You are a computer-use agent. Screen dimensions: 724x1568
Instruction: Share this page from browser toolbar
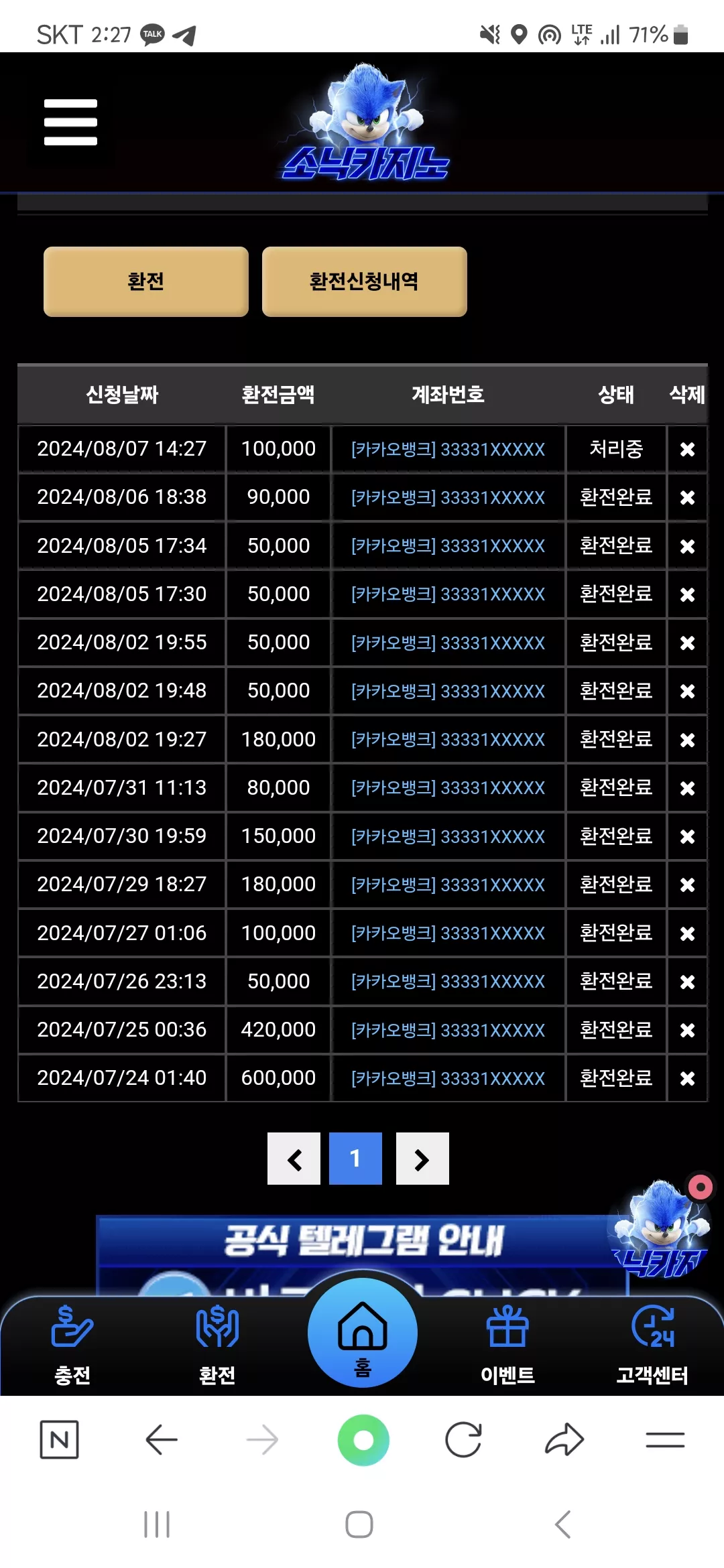point(564,1439)
